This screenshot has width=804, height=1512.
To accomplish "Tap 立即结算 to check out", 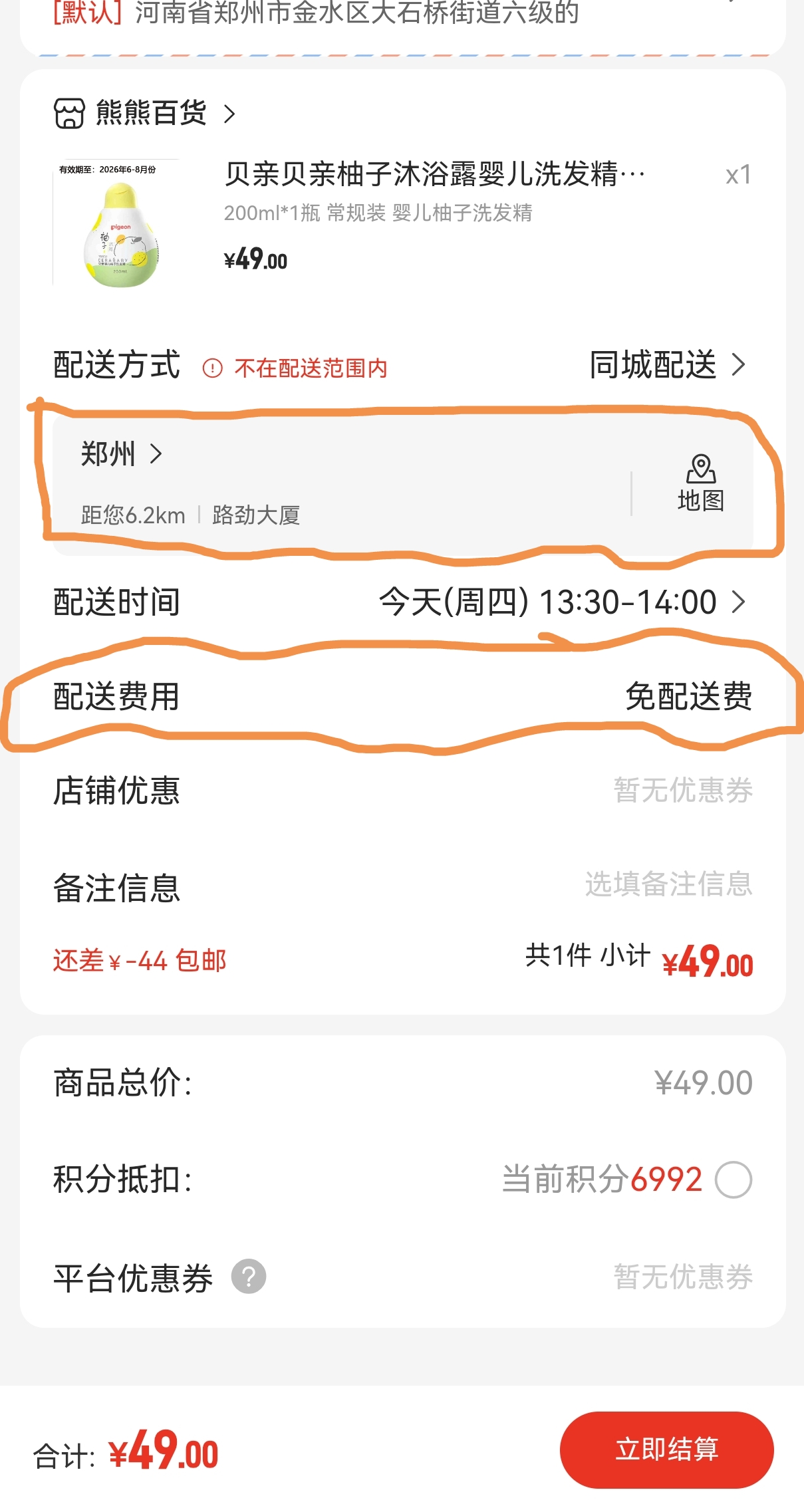I will pos(666,1449).
